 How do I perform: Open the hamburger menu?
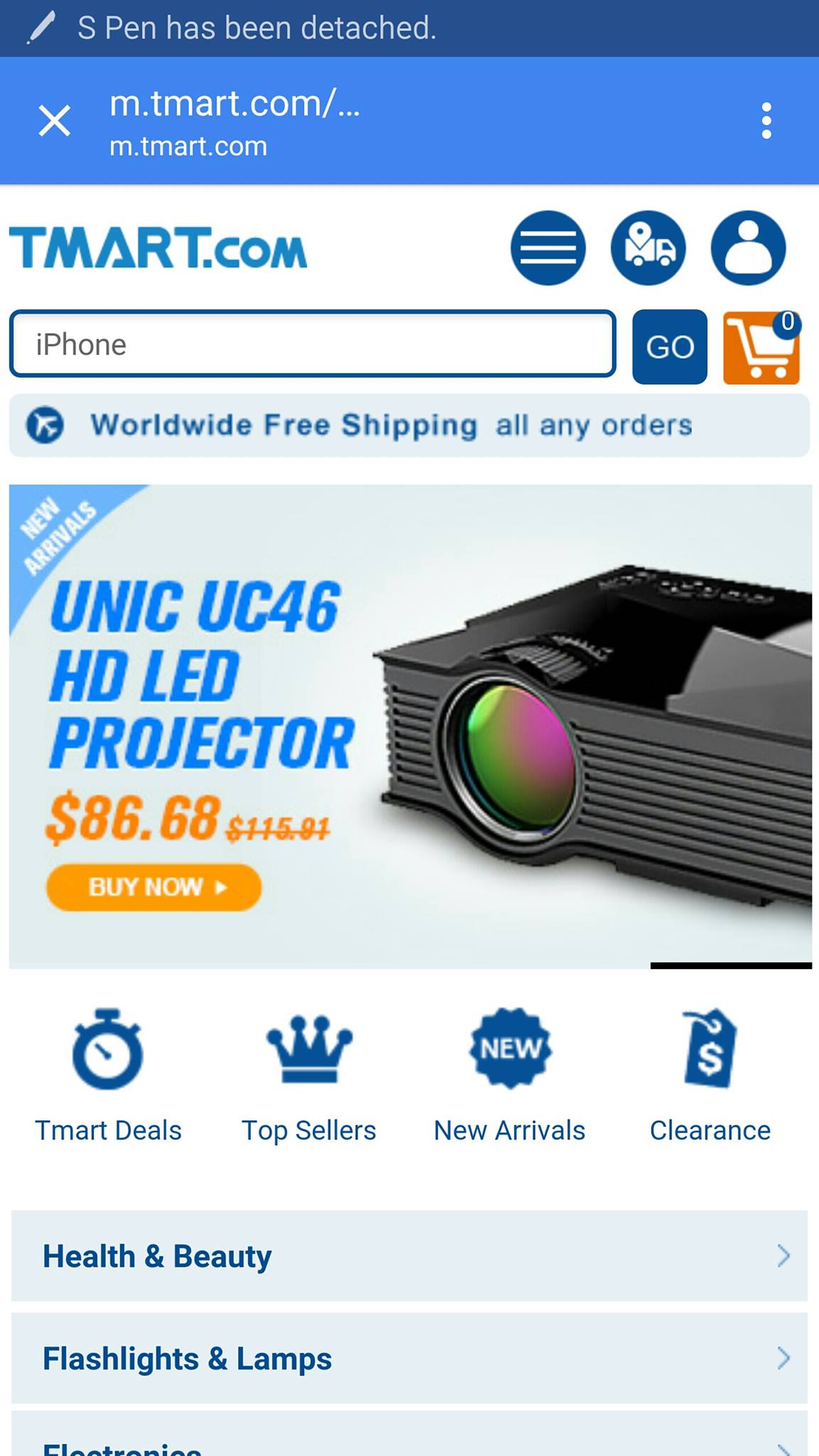point(548,248)
